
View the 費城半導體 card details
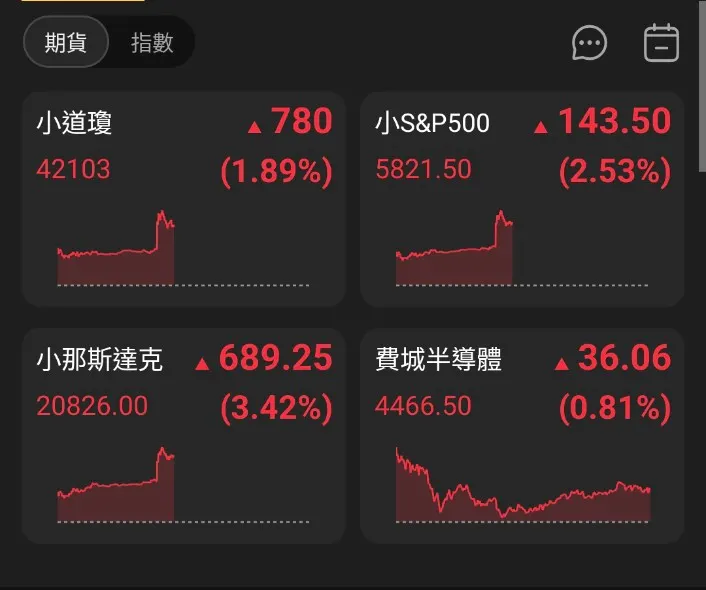[x=522, y=435]
